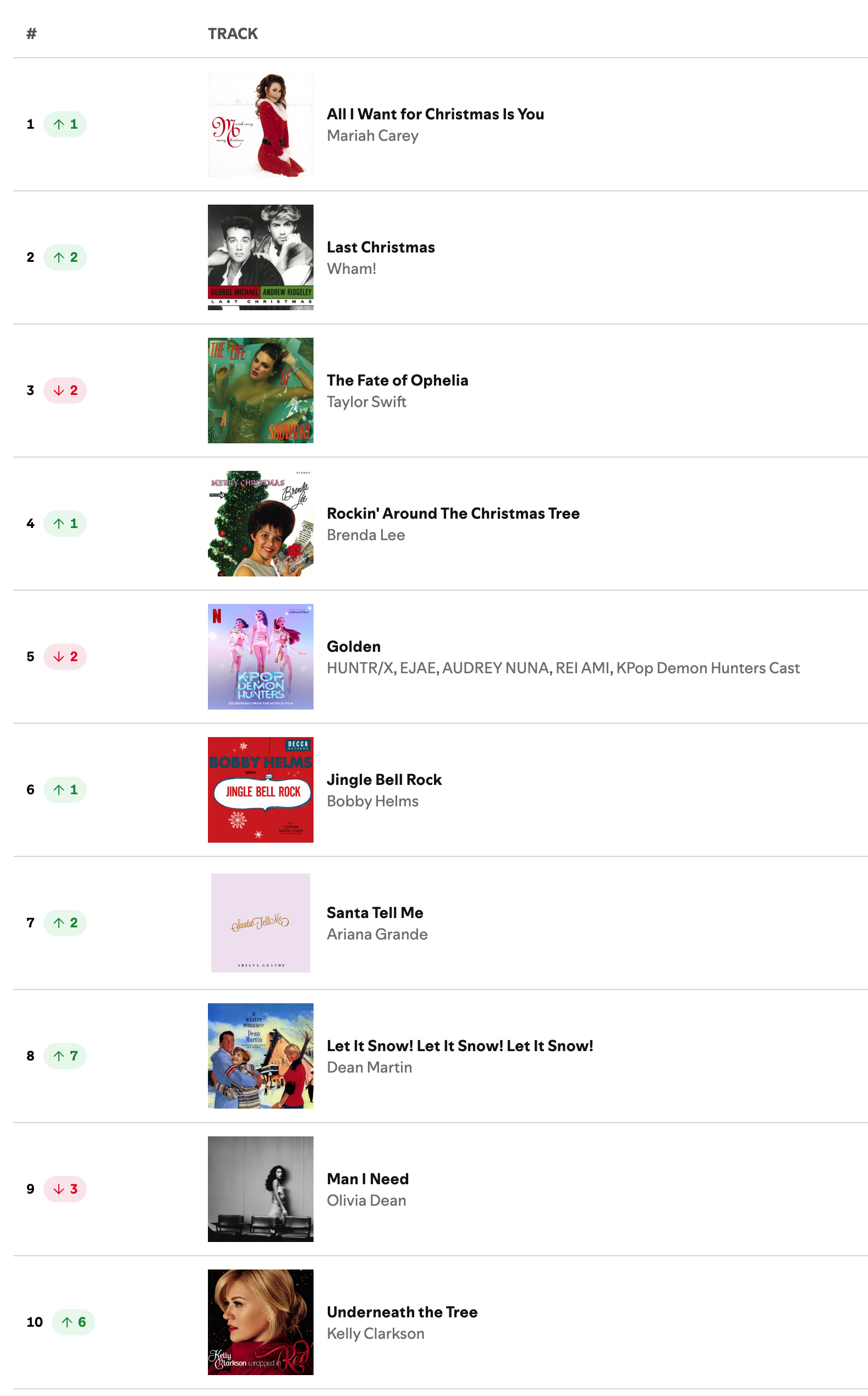The image size is (868, 1396).
Task: Click the up-2 movement indicator for Last Christmas
Action: point(65,257)
